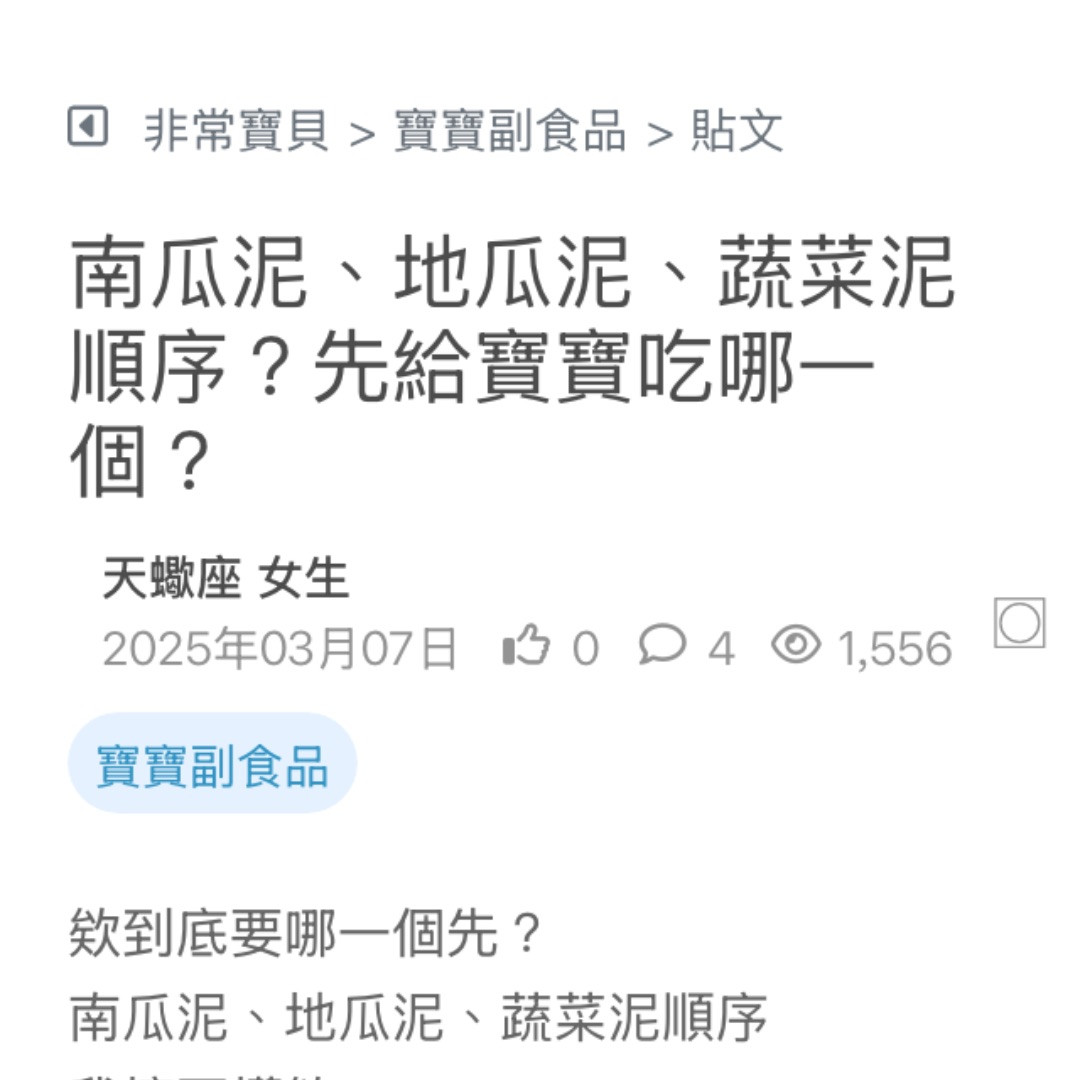Tap the back arrow icon in breadcrumb
Viewport: 1080px width, 1080px height.
click(x=88, y=128)
